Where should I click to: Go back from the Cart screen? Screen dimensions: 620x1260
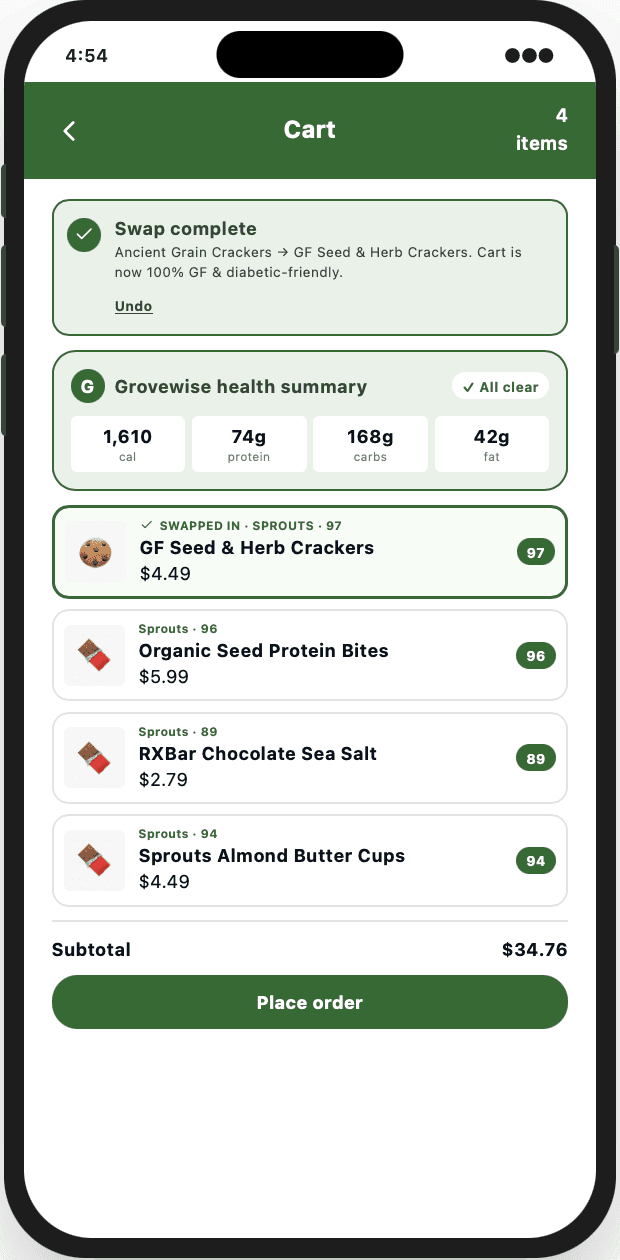point(69,131)
